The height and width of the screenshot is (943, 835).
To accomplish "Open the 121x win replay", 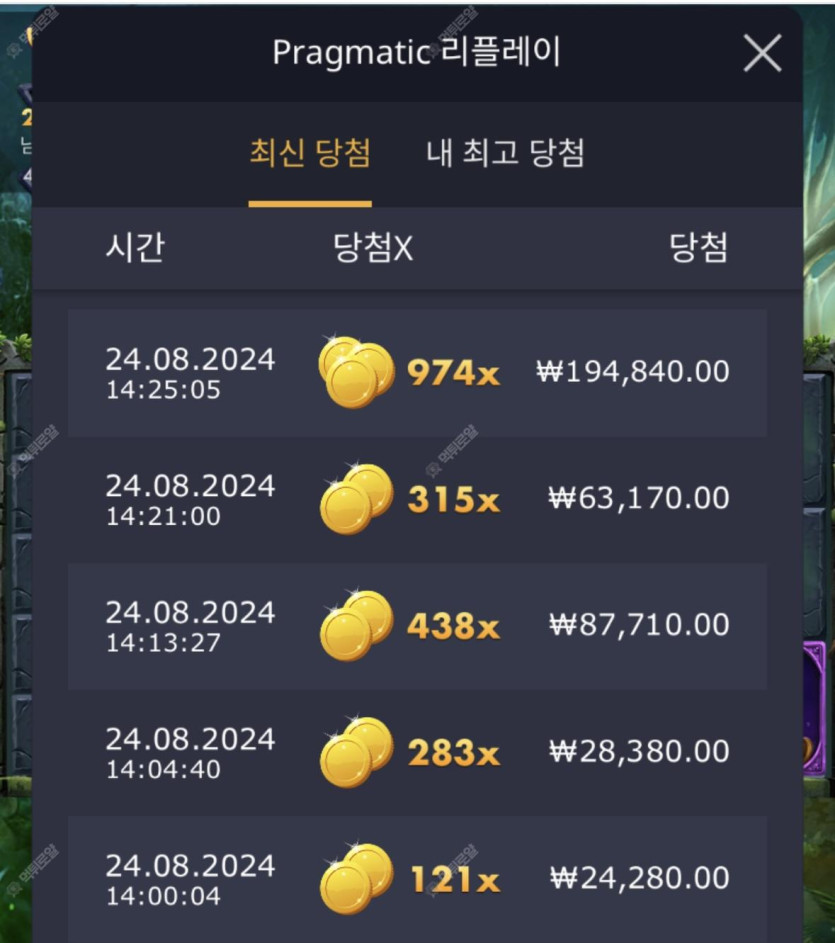I will tap(417, 878).
